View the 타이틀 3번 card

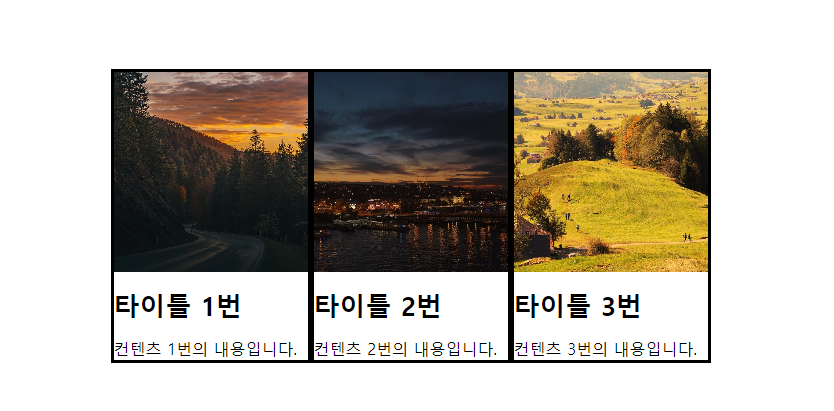coord(611,215)
